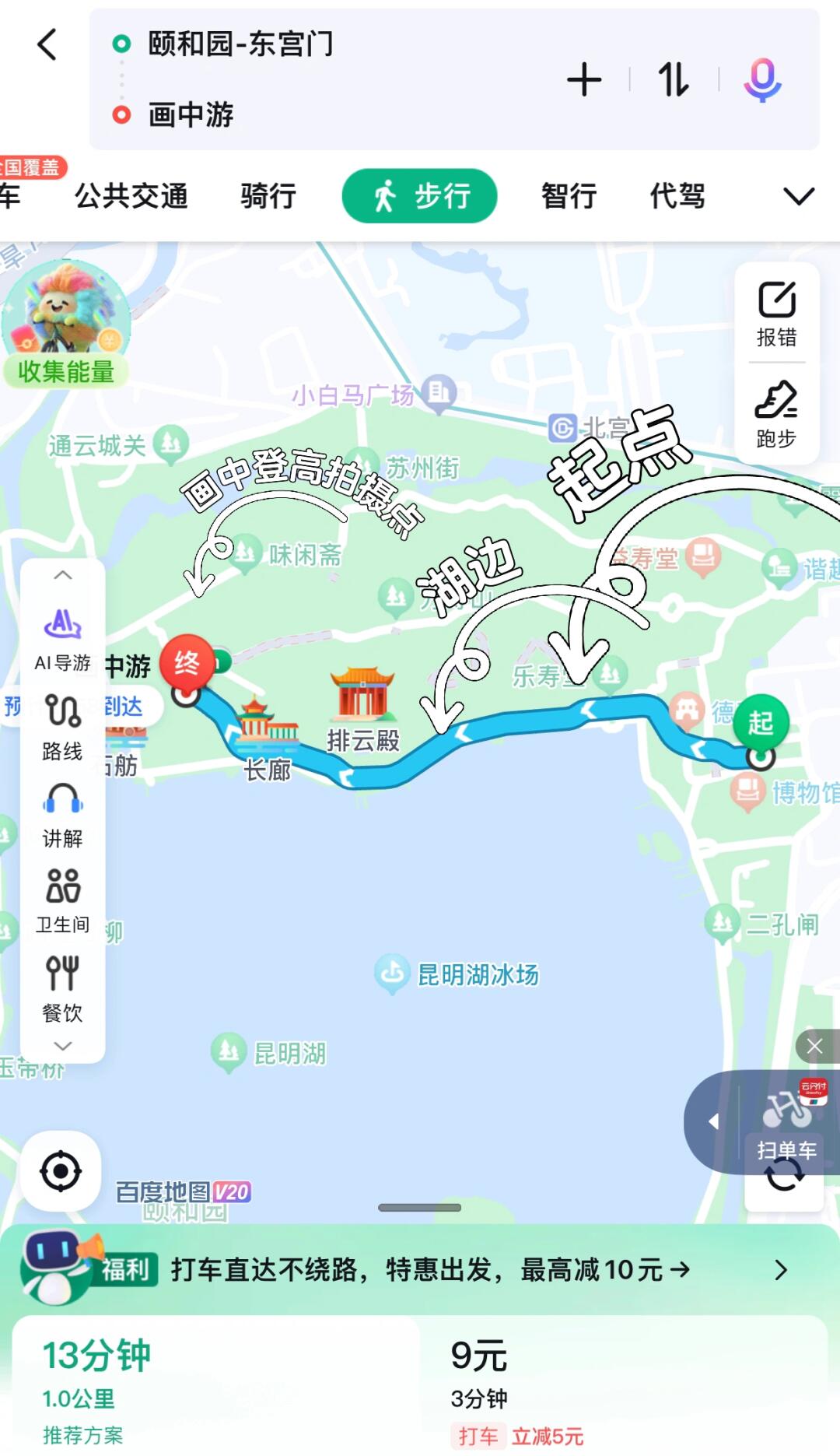Activate voice input microphone
The height and width of the screenshot is (1456, 840).
[762, 80]
